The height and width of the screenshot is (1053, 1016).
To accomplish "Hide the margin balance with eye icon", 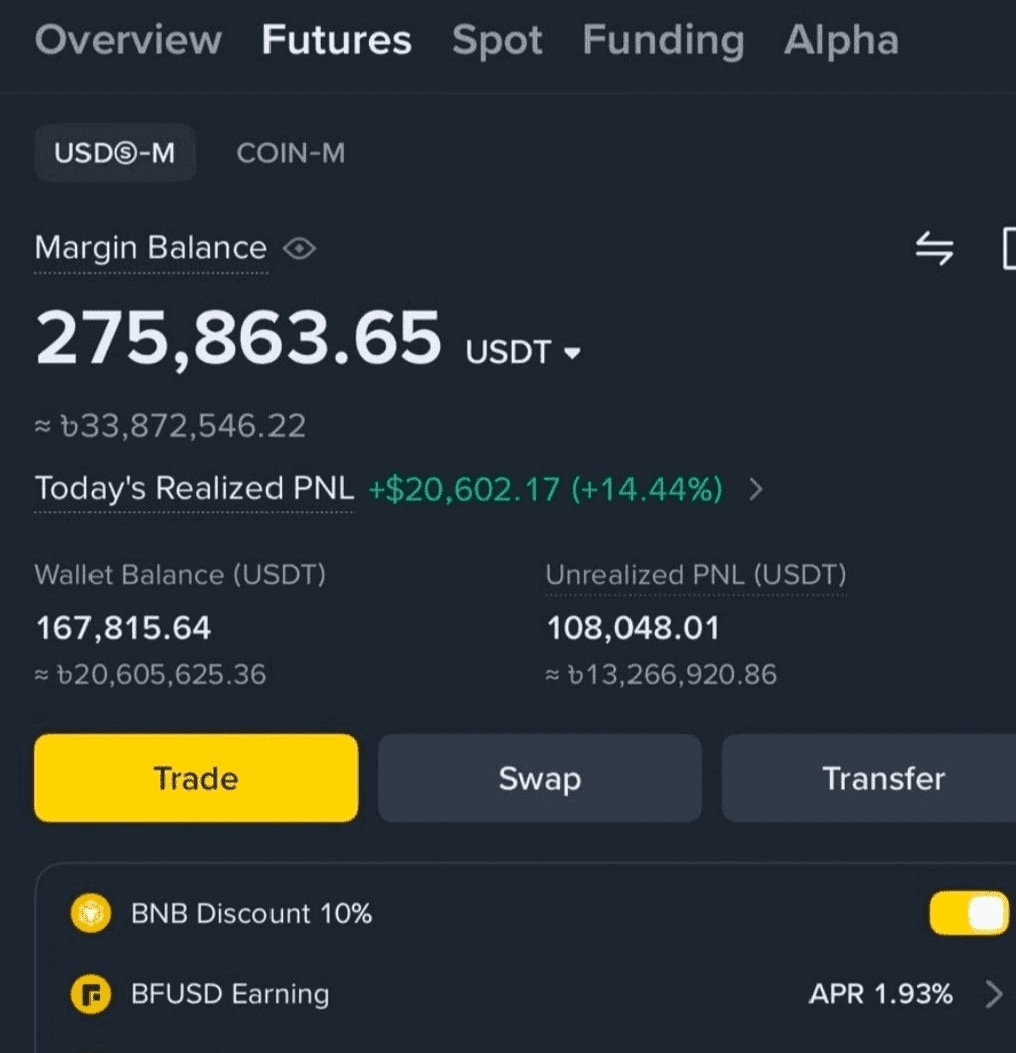I will point(299,248).
